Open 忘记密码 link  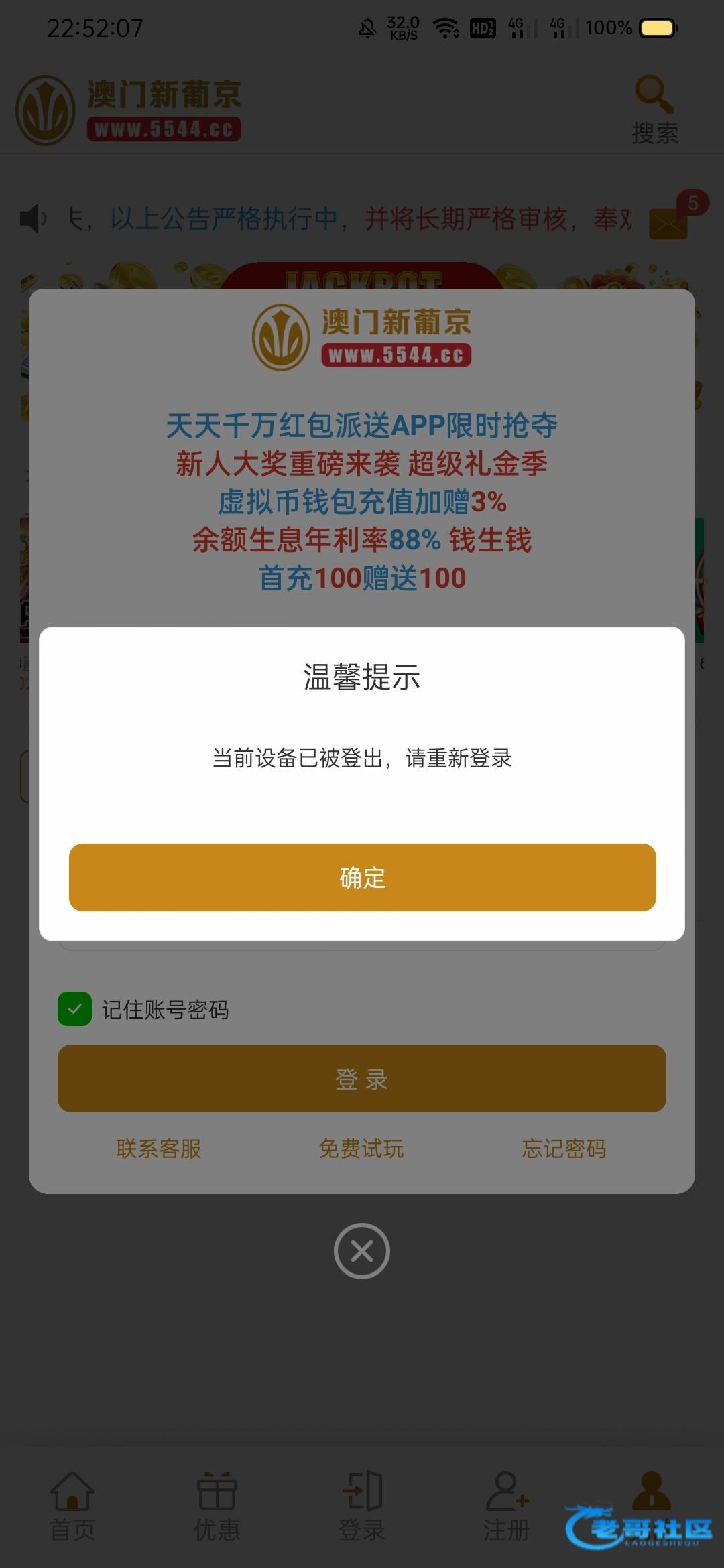pyautogui.click(x=564, y=1149)
